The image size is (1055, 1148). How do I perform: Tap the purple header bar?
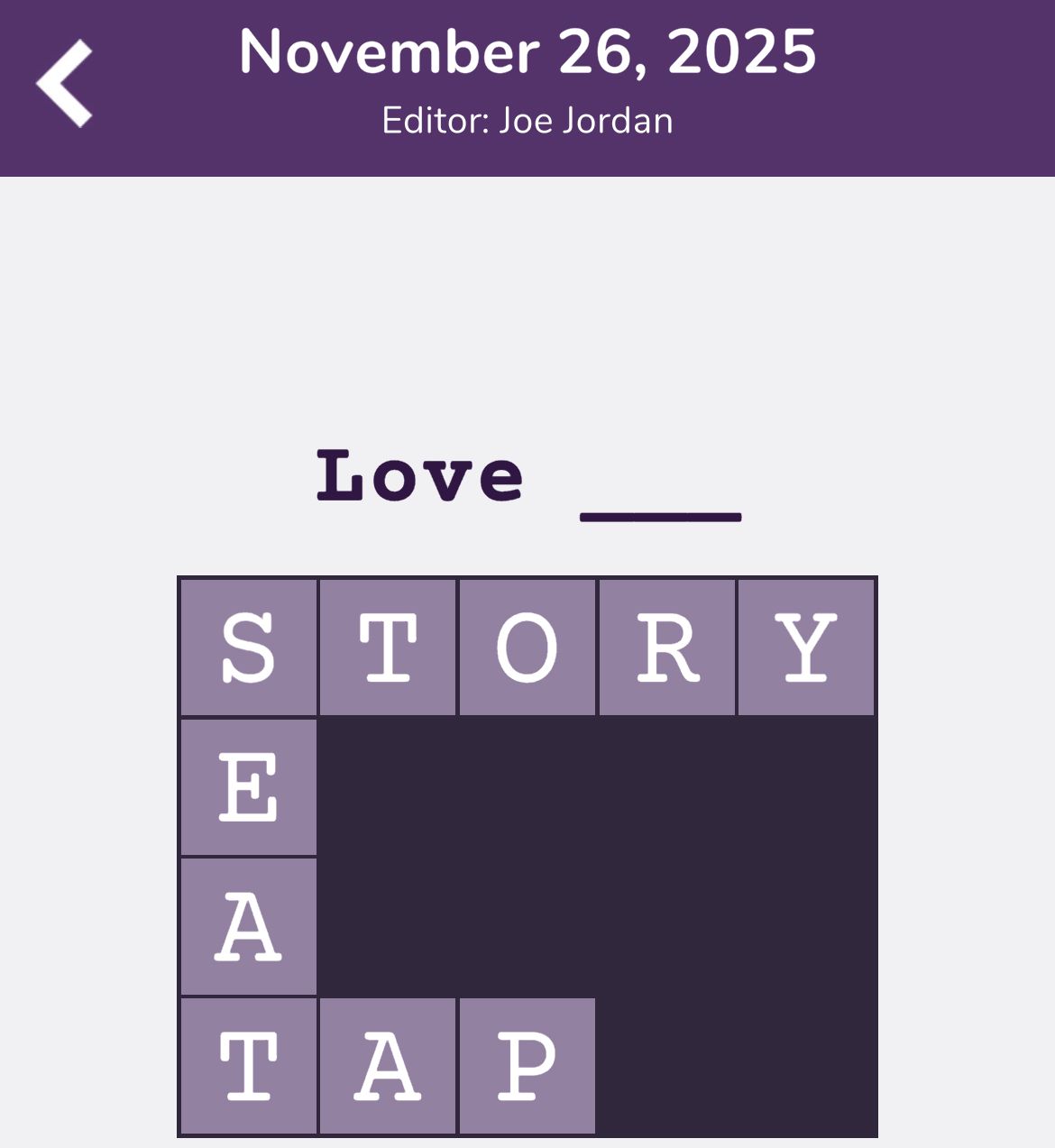click(527, 87)
